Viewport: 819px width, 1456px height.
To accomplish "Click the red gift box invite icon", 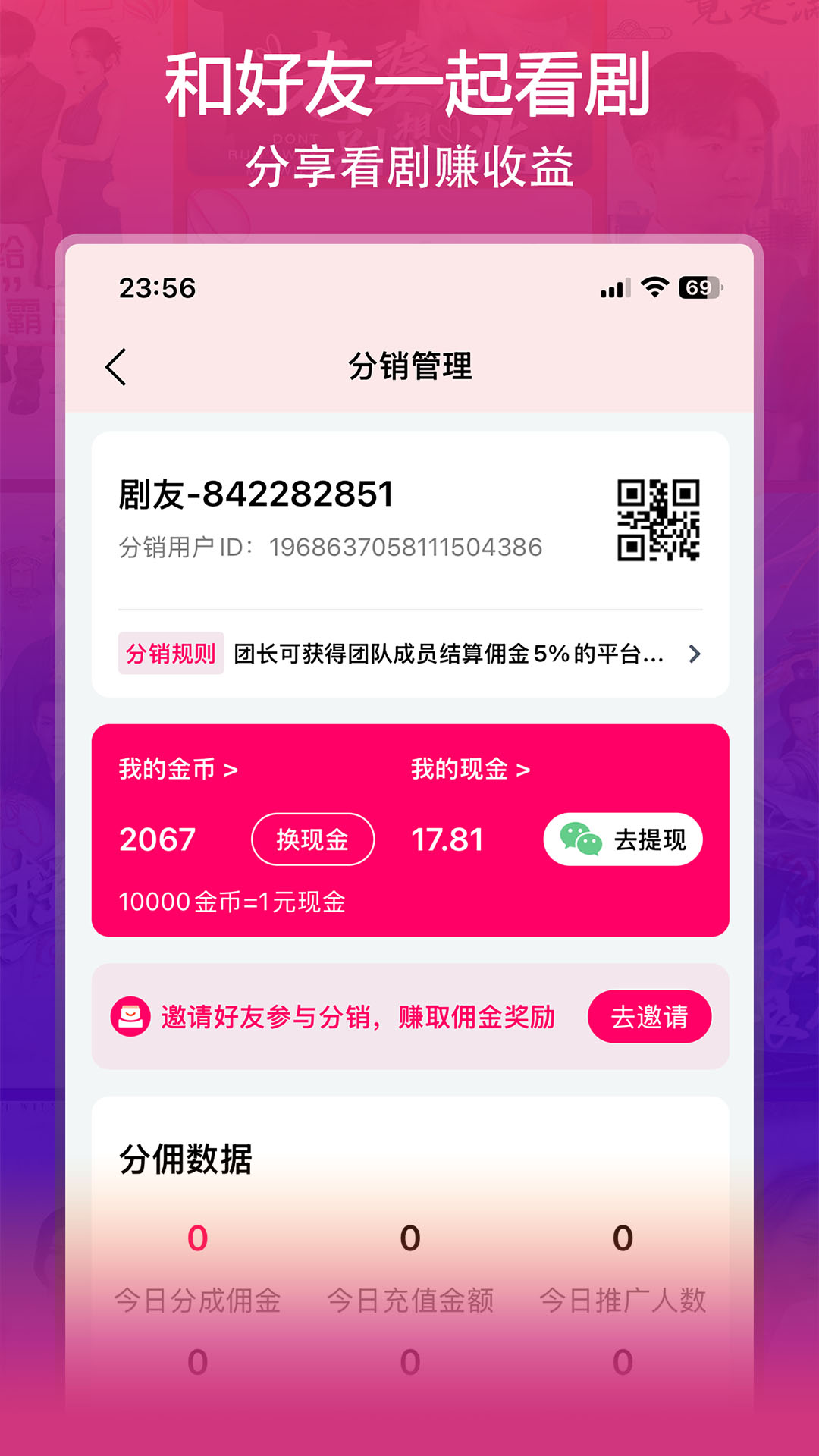I will (130, 1016).
